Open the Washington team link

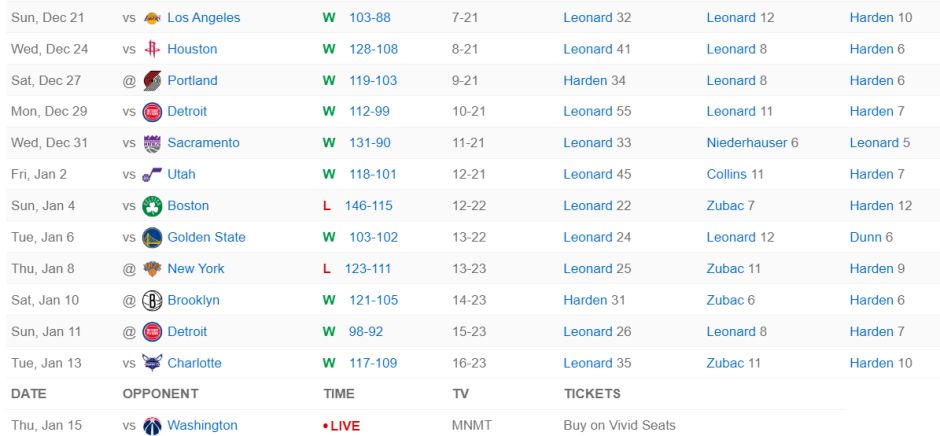(x=202, y=425)
